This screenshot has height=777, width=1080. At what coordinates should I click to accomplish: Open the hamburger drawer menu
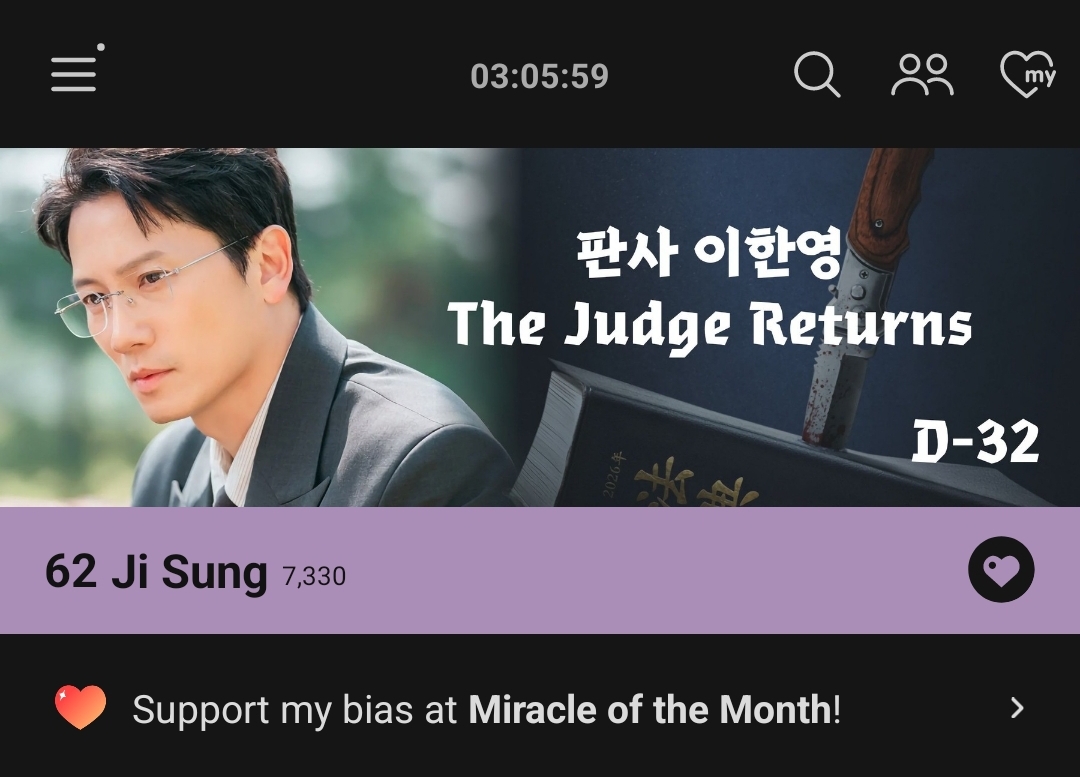[x=75, y=73]
